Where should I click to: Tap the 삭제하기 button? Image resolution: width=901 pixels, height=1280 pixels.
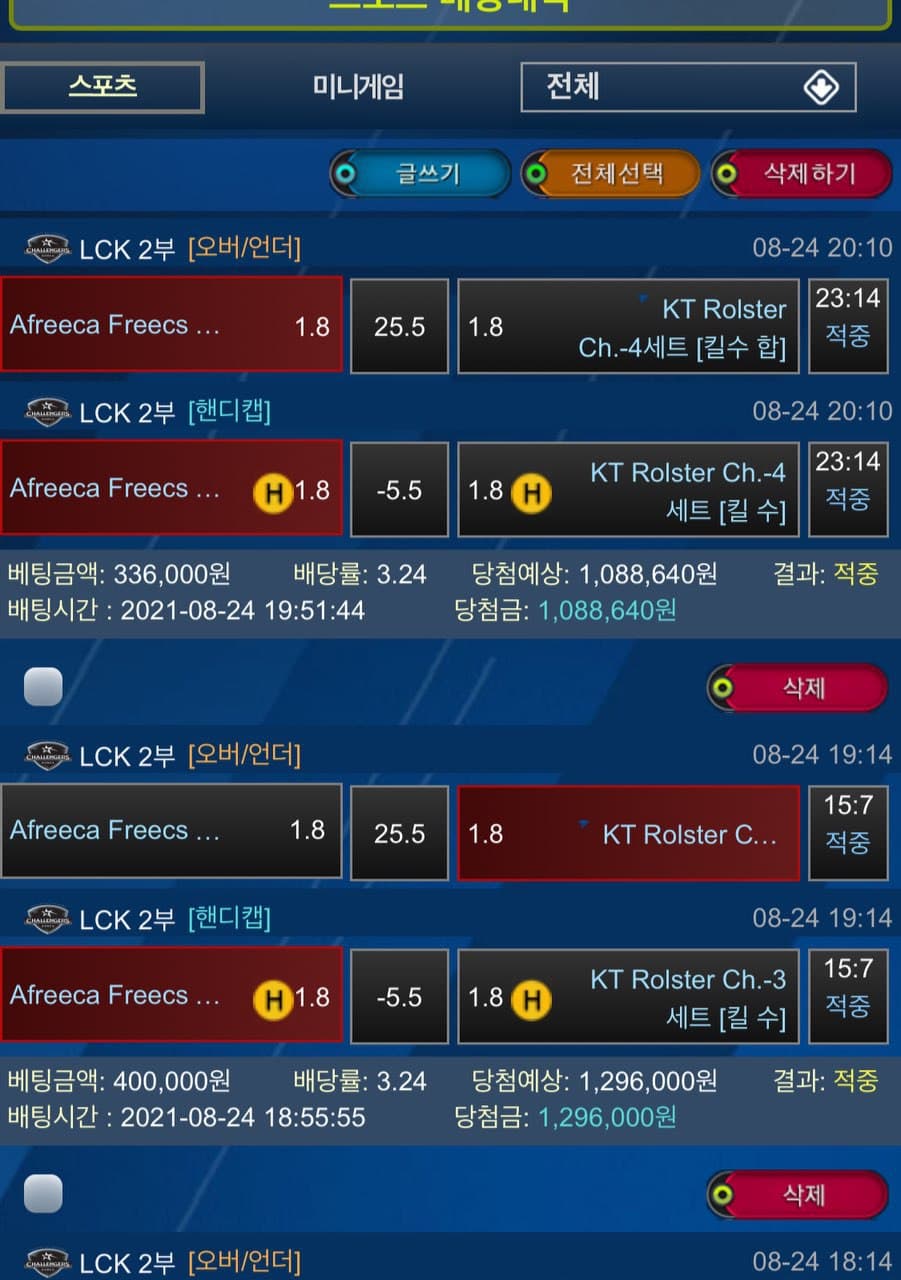[801, 174]
